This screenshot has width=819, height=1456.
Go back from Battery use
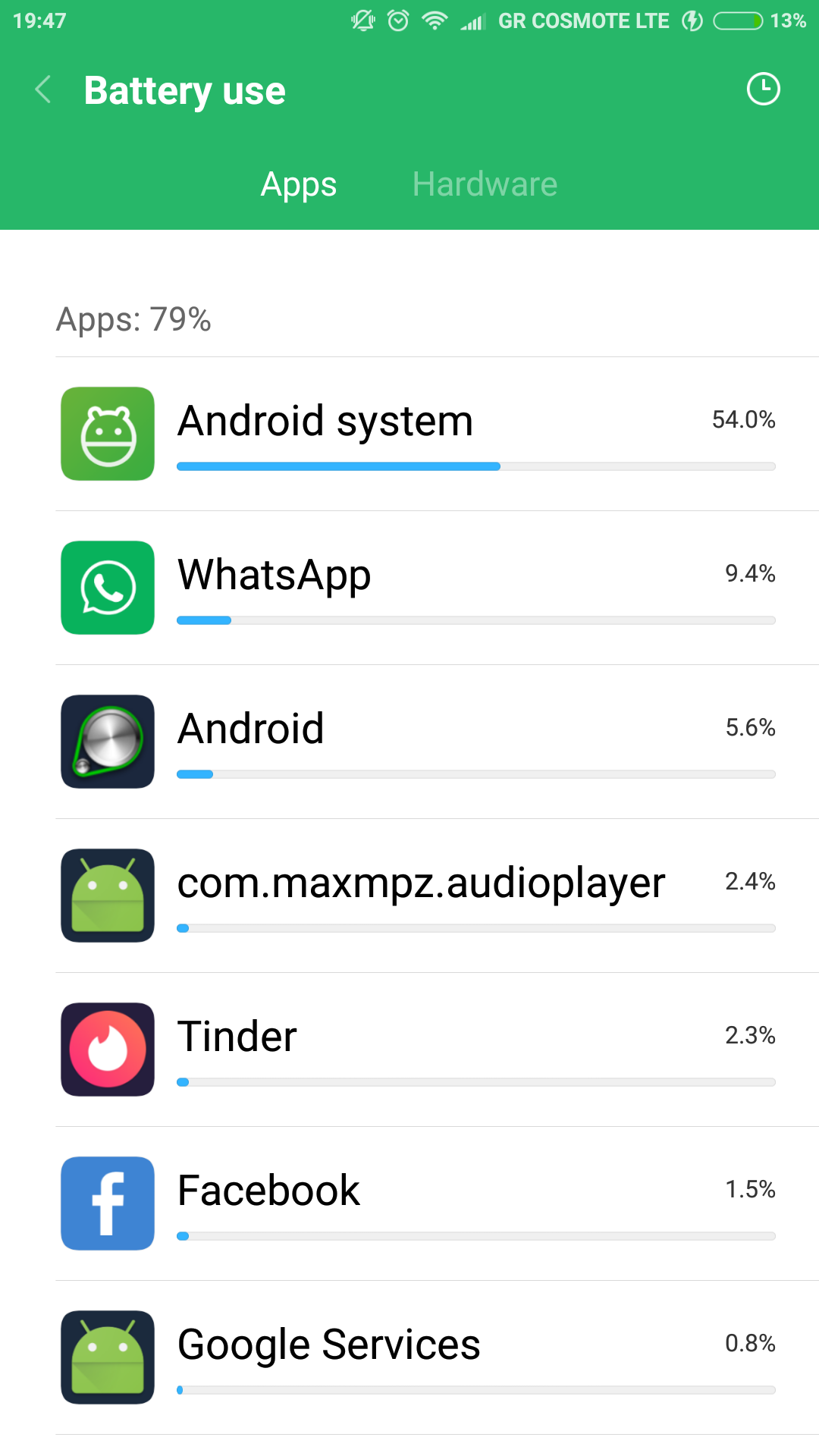tap(44, 89)
